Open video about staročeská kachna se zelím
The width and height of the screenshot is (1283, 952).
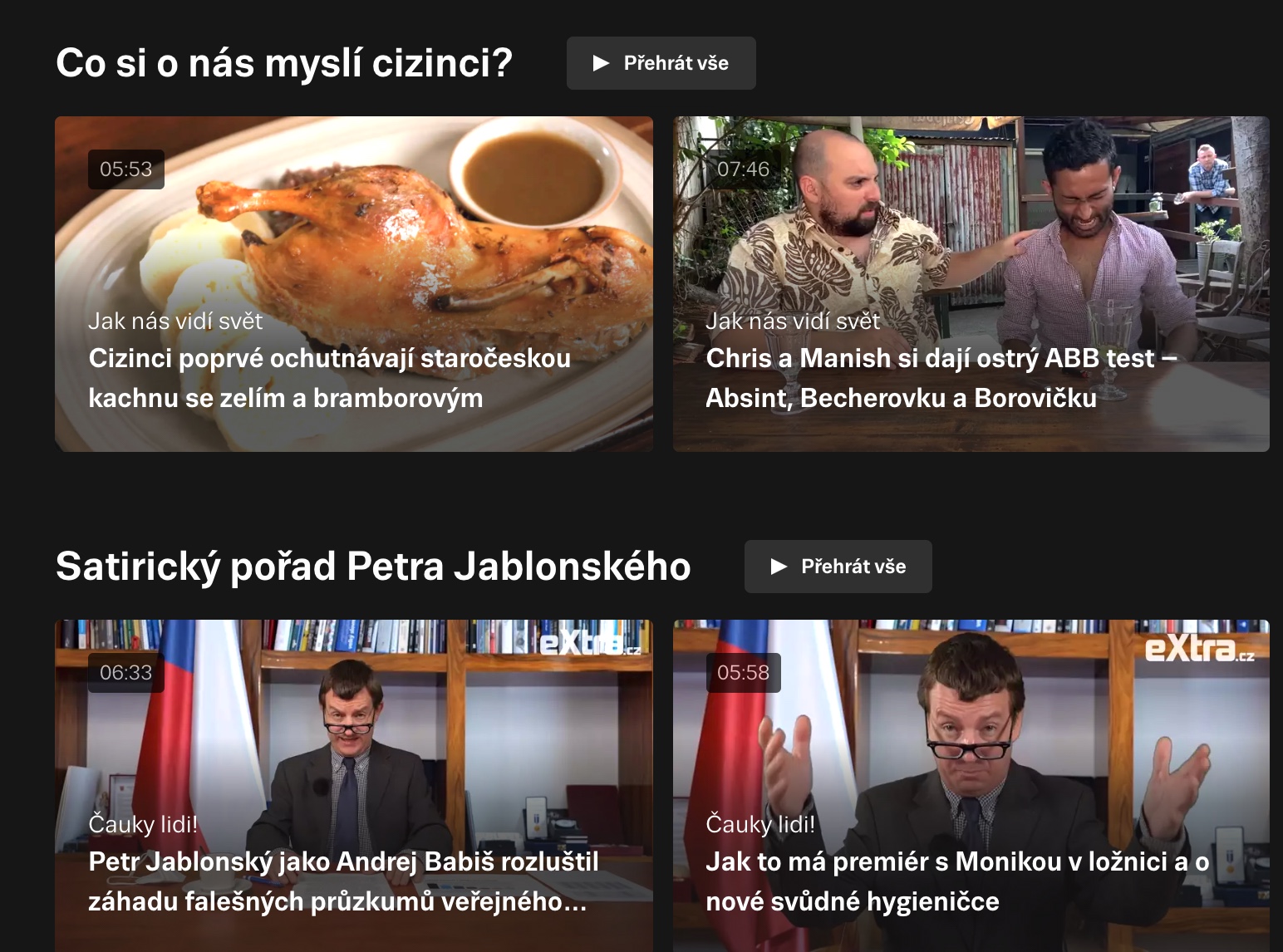(353, 284)
